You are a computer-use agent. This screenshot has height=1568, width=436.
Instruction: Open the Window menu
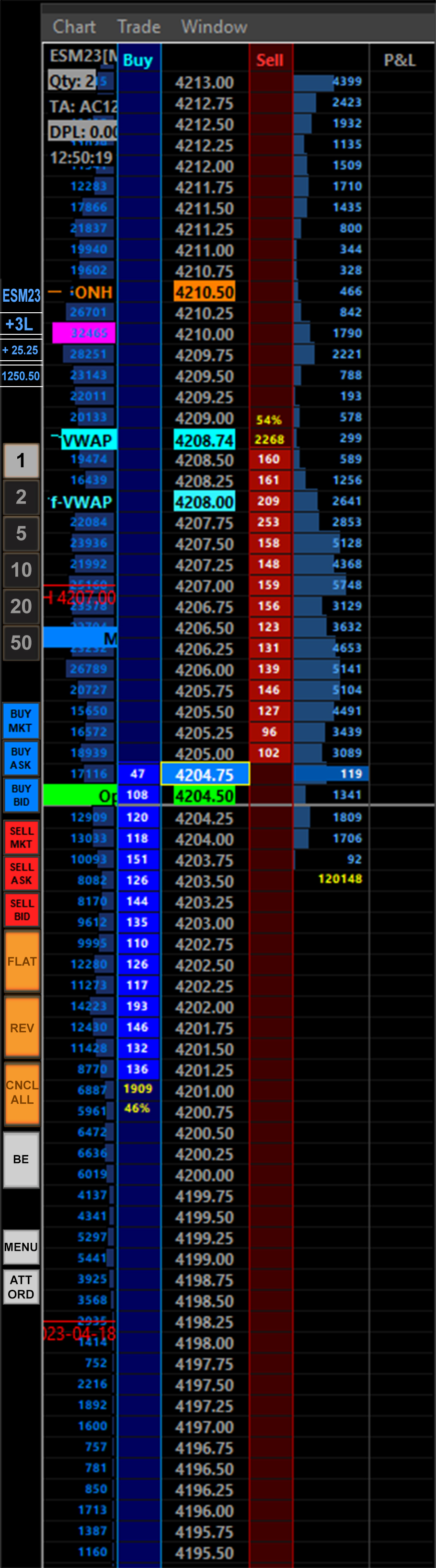pyautogui.click(x=214, y=27)
